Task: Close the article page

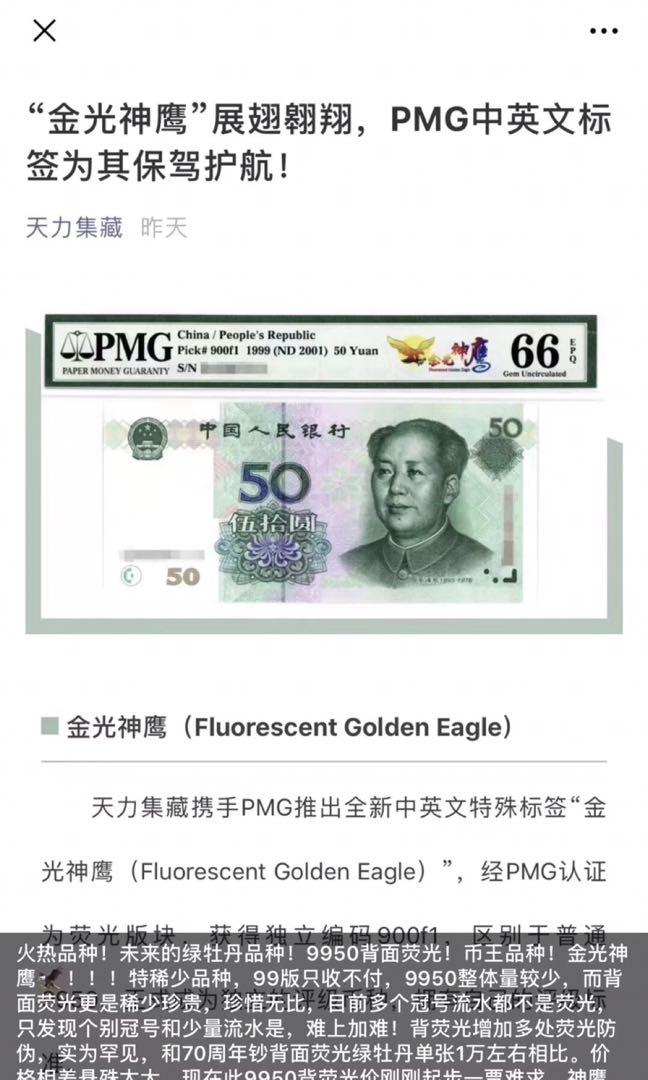Action: [44, 31]
